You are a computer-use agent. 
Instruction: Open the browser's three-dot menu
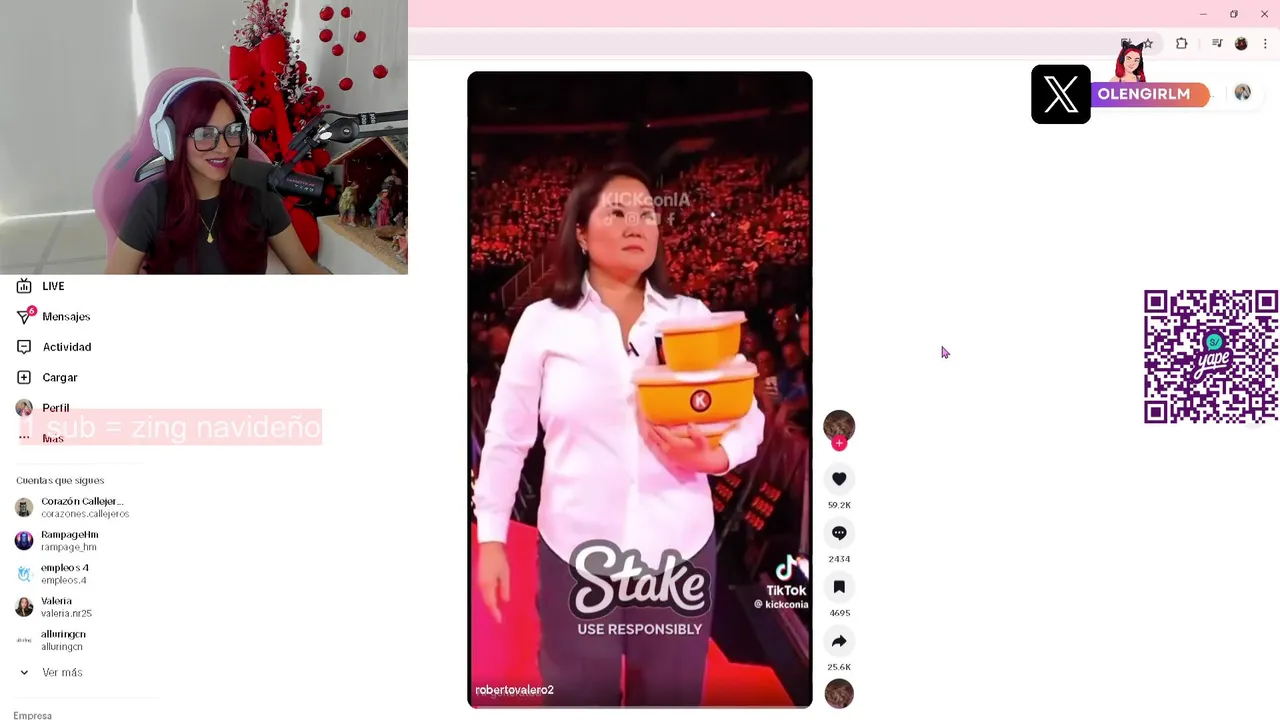pyautogui.click(x=1265, y=44)
